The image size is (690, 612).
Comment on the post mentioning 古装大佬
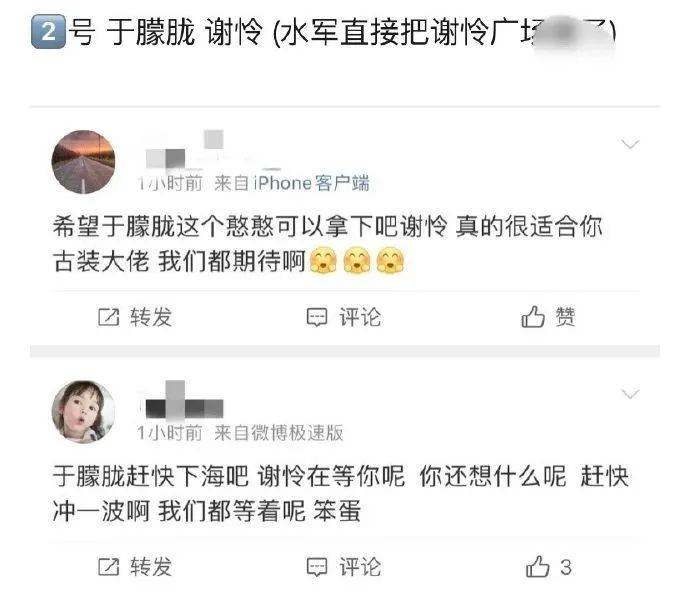coord(343,317)
